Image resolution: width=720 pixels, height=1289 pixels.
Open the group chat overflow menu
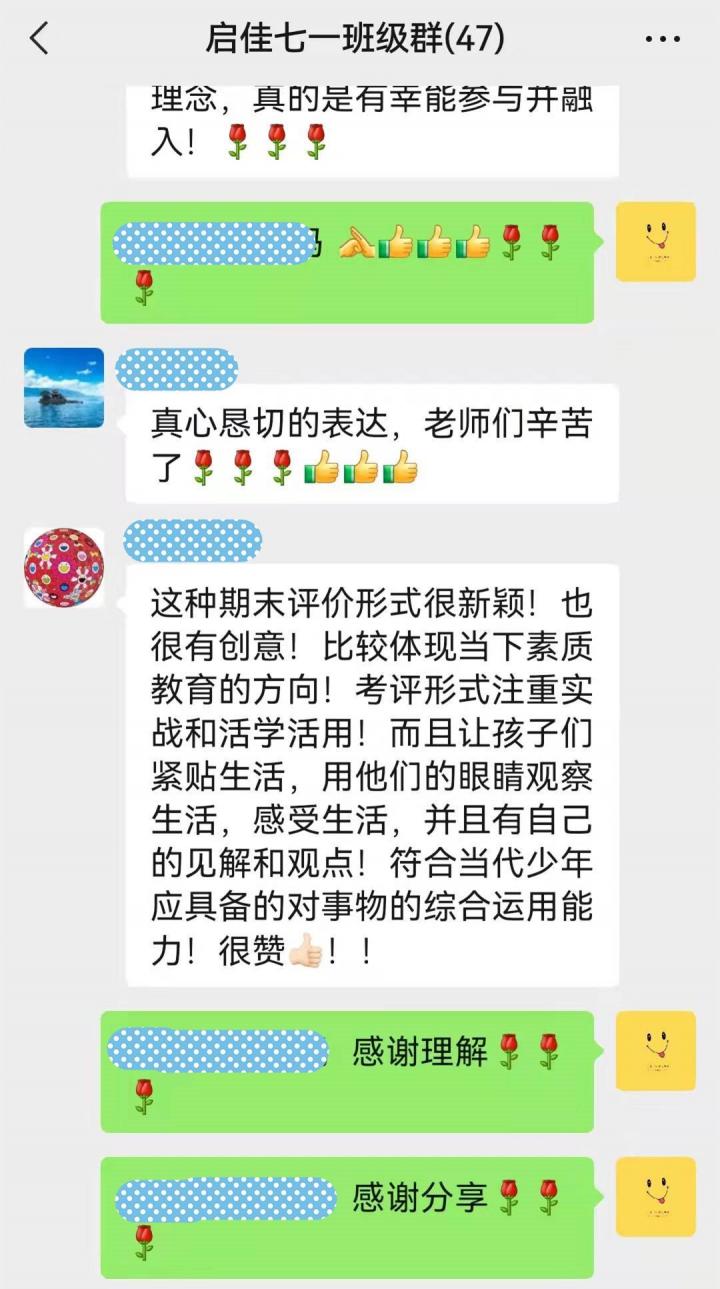point(662,40)
